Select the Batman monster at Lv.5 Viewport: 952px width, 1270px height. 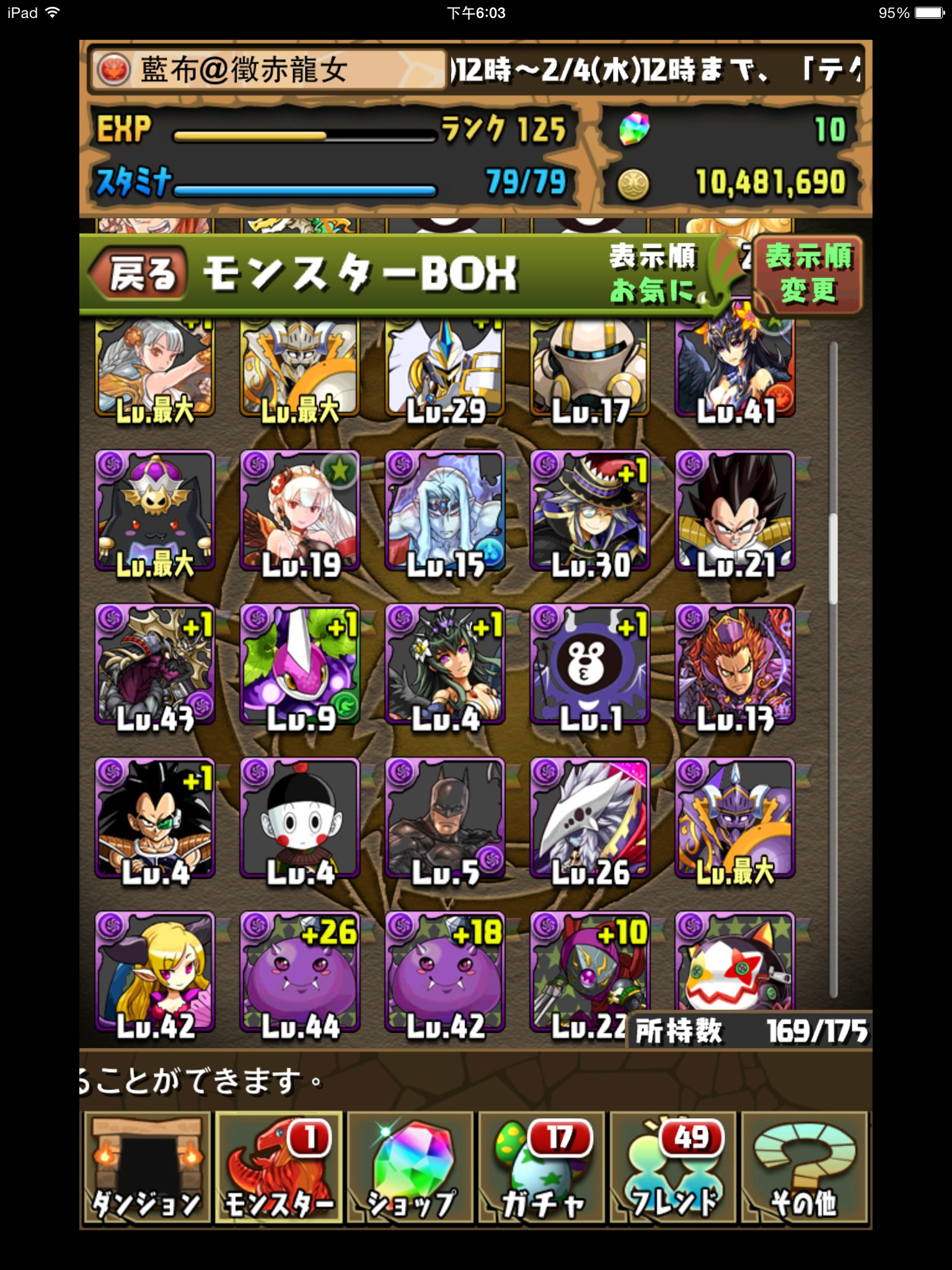(445, 819)
